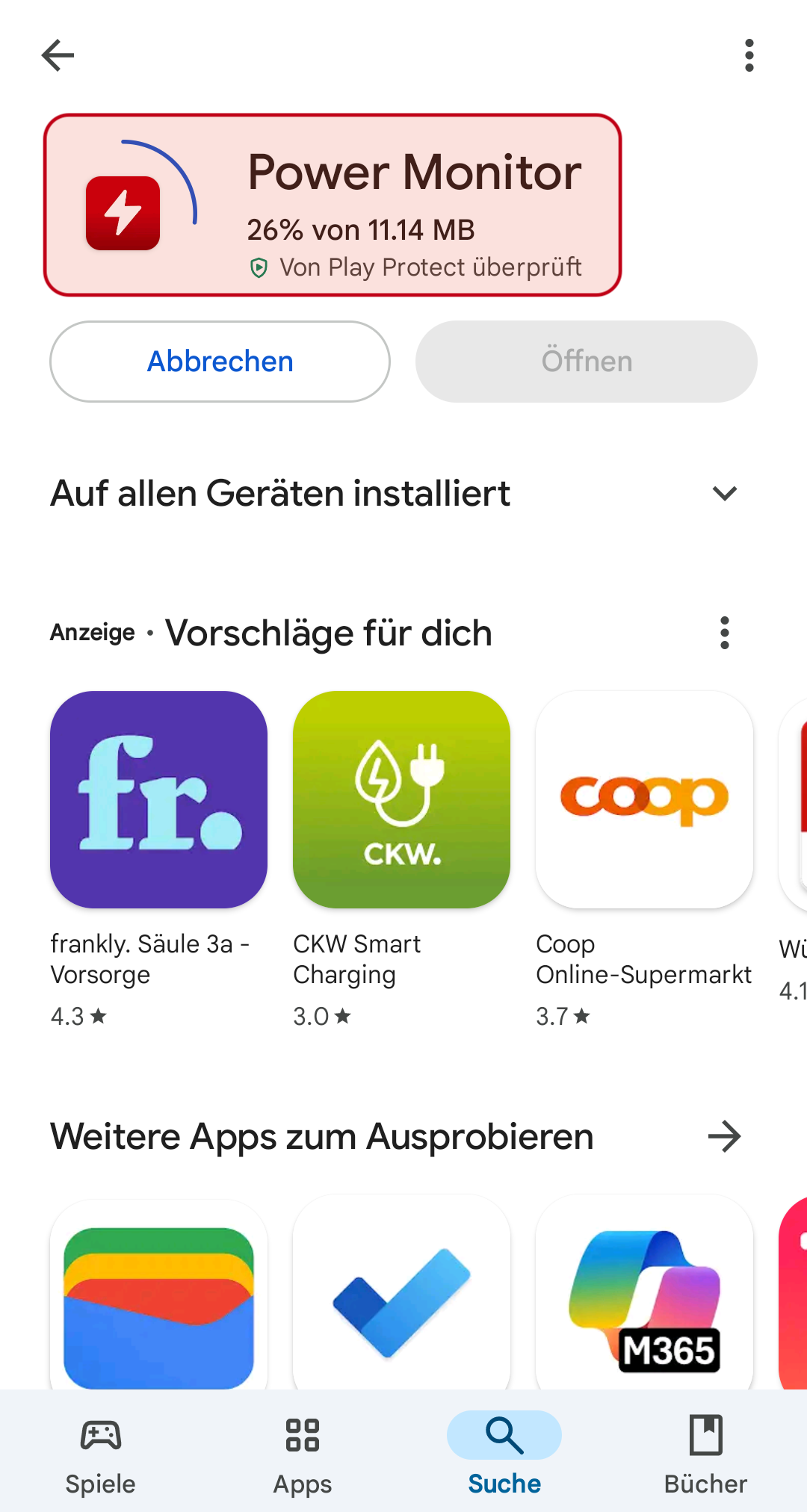Open the wallet app tile
This screenshot has height=1512, width=807.
pos(158,1294)
